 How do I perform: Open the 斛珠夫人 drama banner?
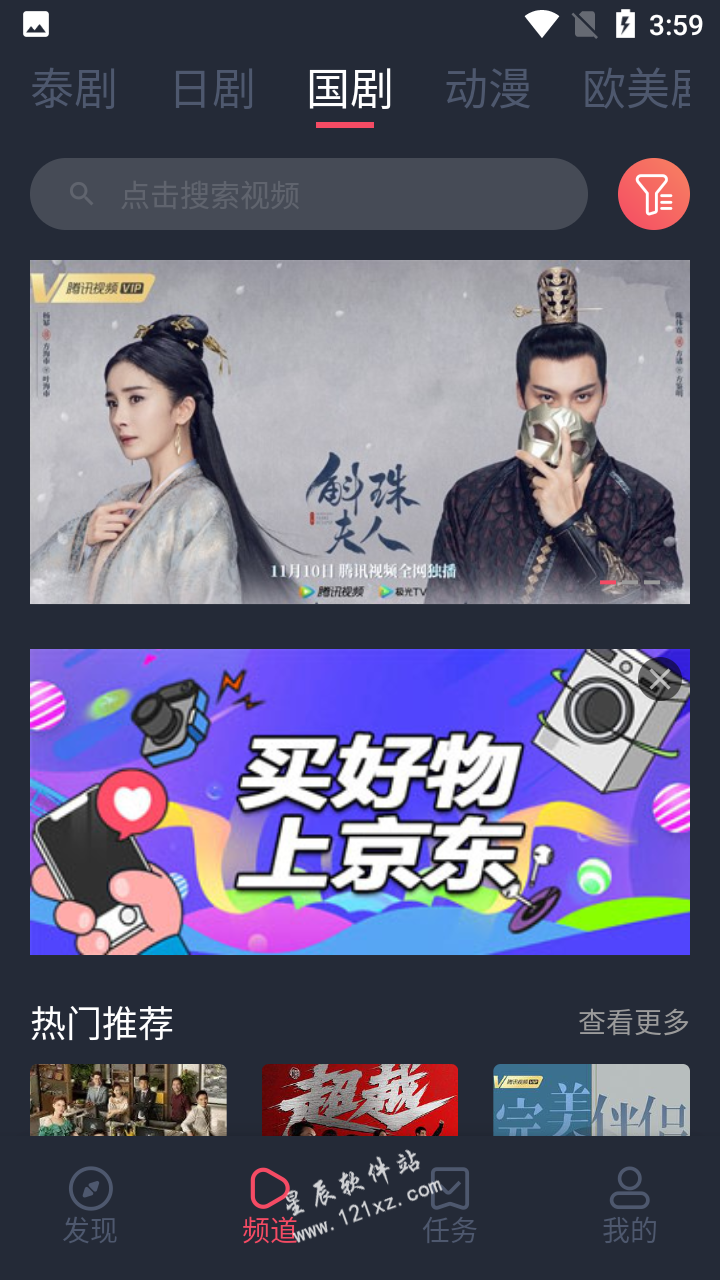[x=359, y=431]
